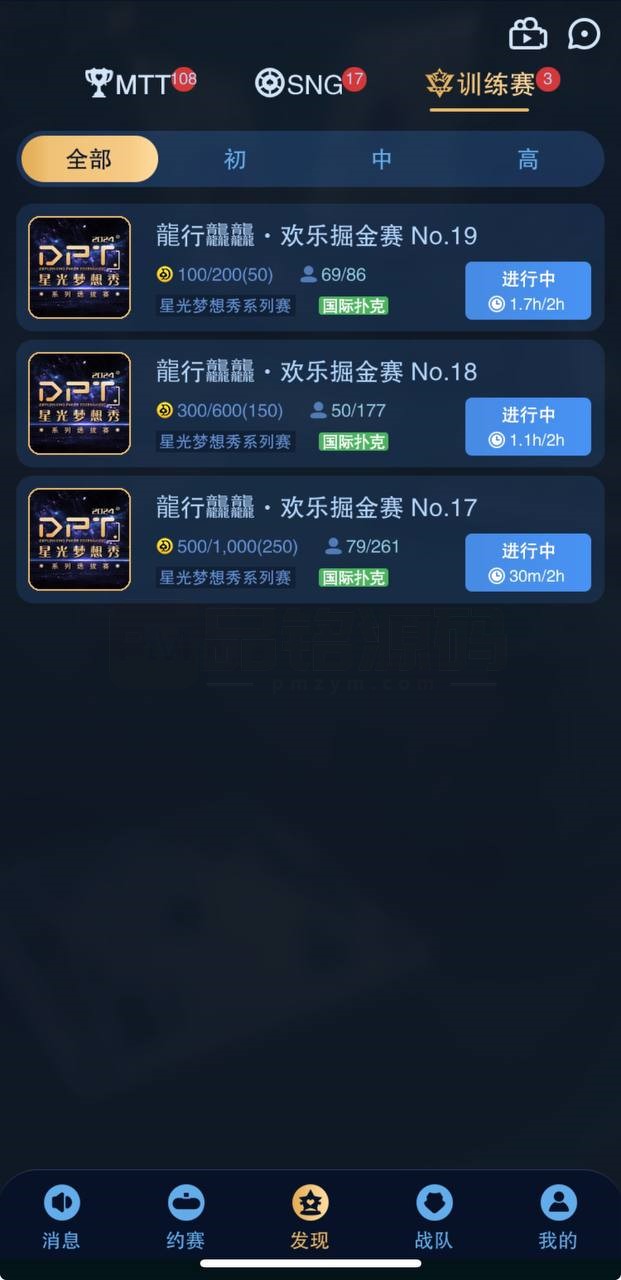This screenshot has height=1280, width=621.
Task: Select the 全部 filter
Action: point(89,159)
